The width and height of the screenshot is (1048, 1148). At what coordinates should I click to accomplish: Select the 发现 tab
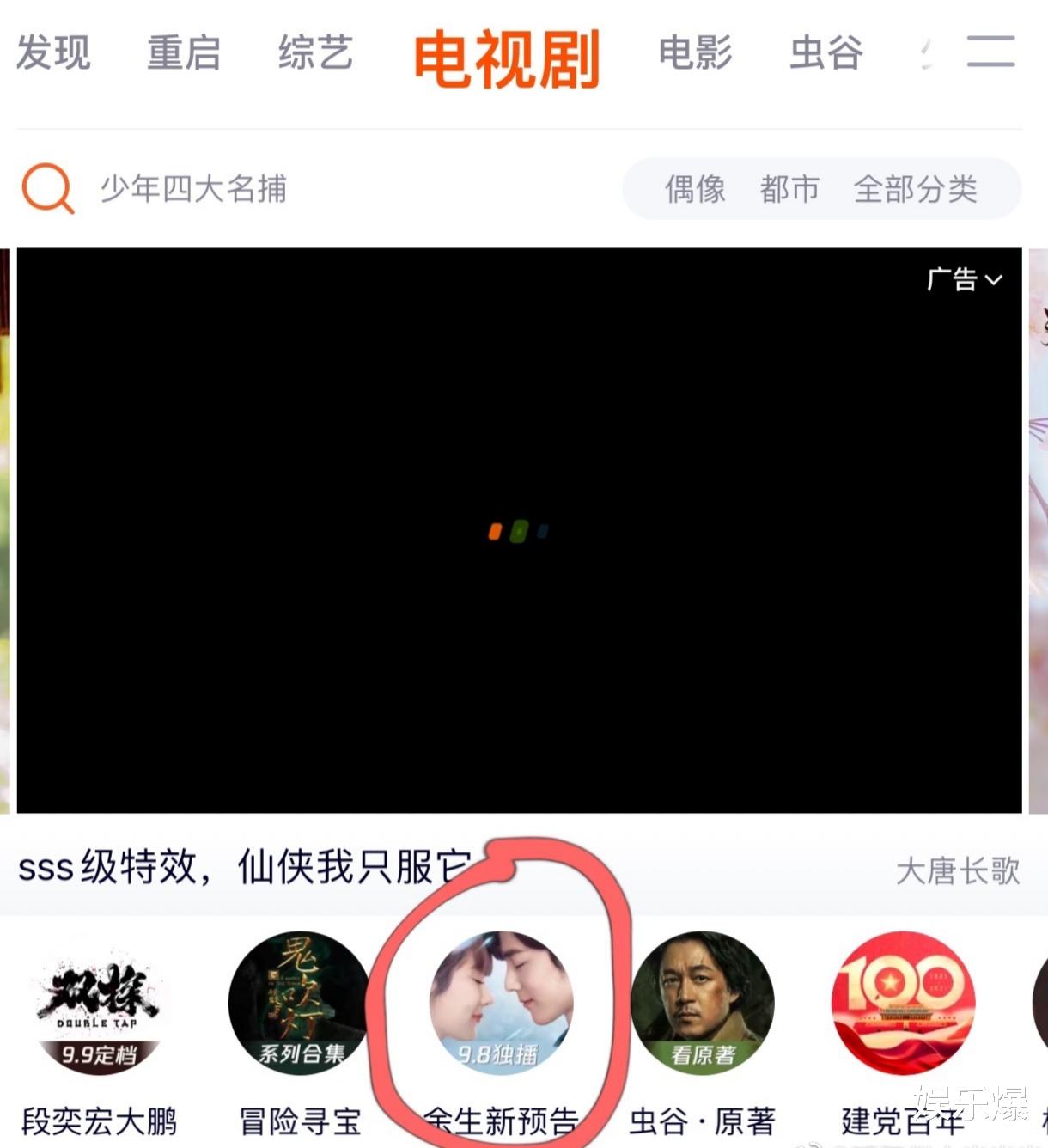53,54
